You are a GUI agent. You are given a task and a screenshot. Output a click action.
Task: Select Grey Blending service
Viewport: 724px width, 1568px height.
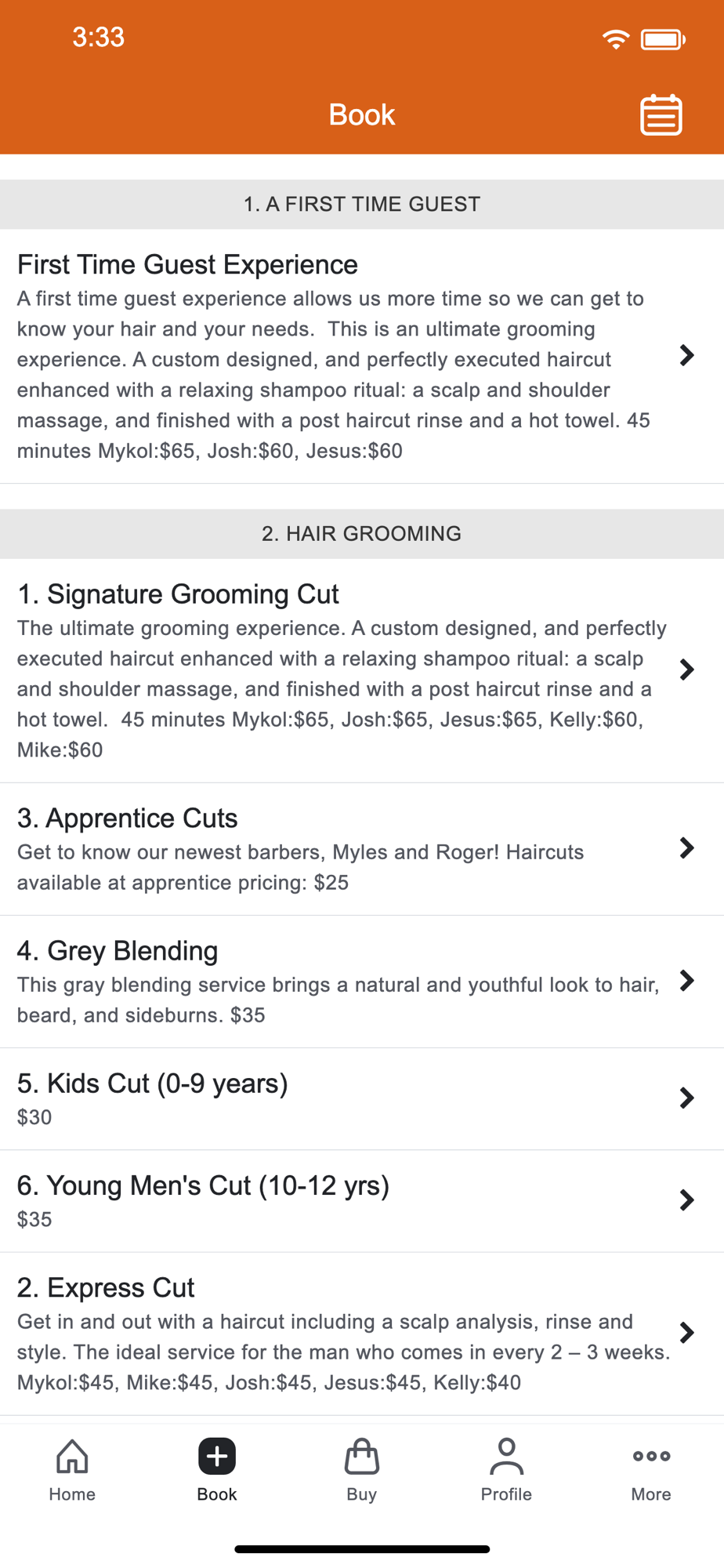point(362,982)
